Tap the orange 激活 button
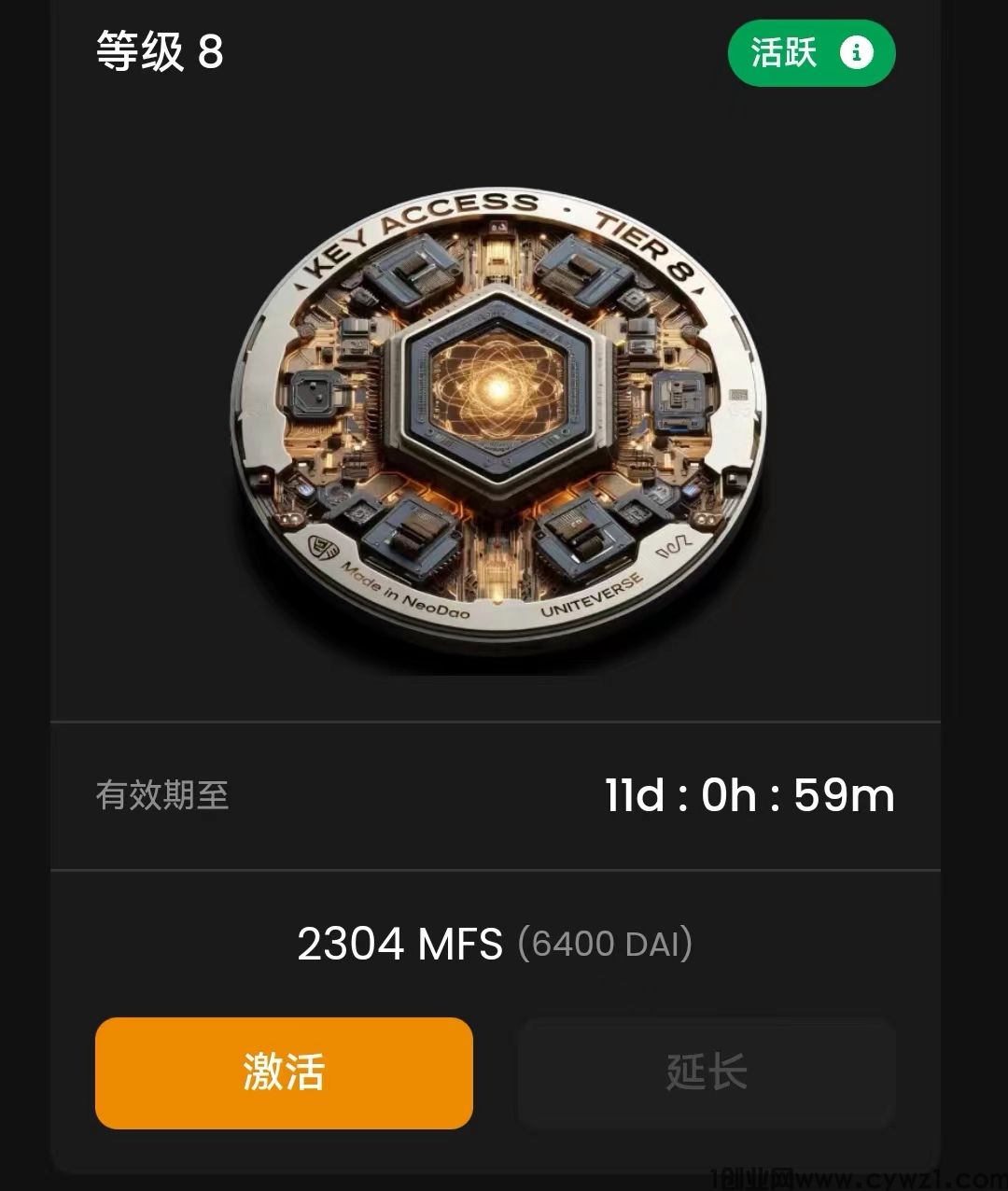Screen dimensions: 1008x1191 point(284,1072)
